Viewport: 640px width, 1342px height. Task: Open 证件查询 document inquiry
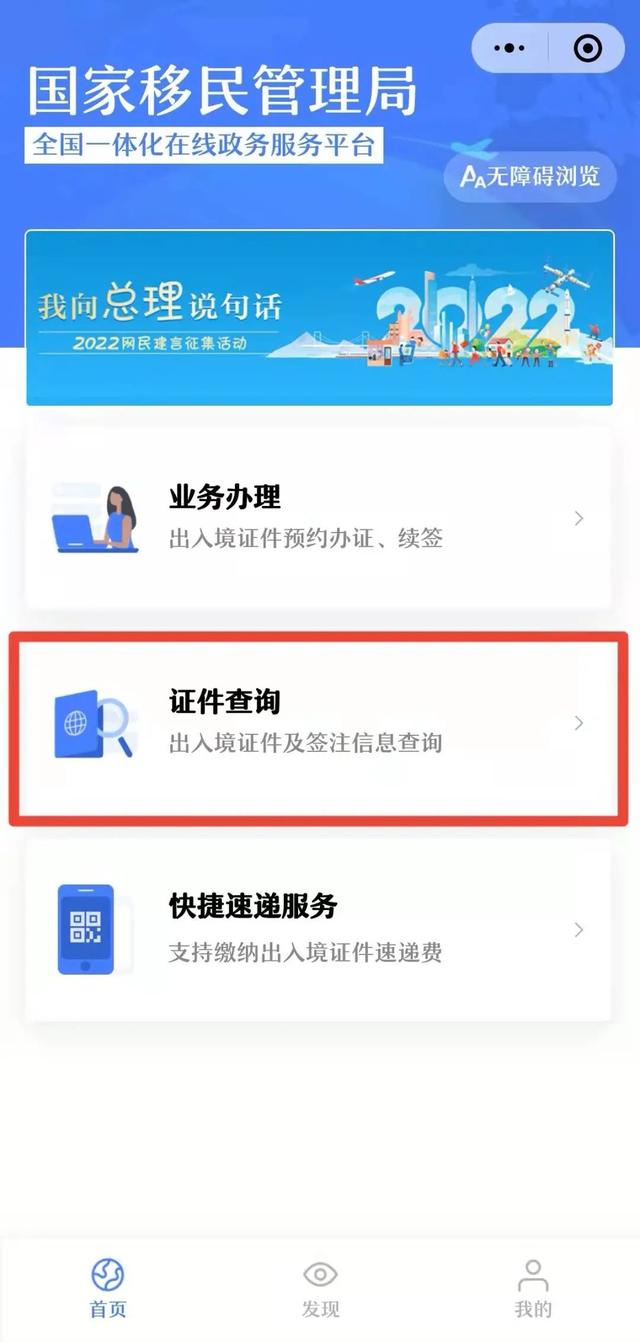[x=319, y=723]
